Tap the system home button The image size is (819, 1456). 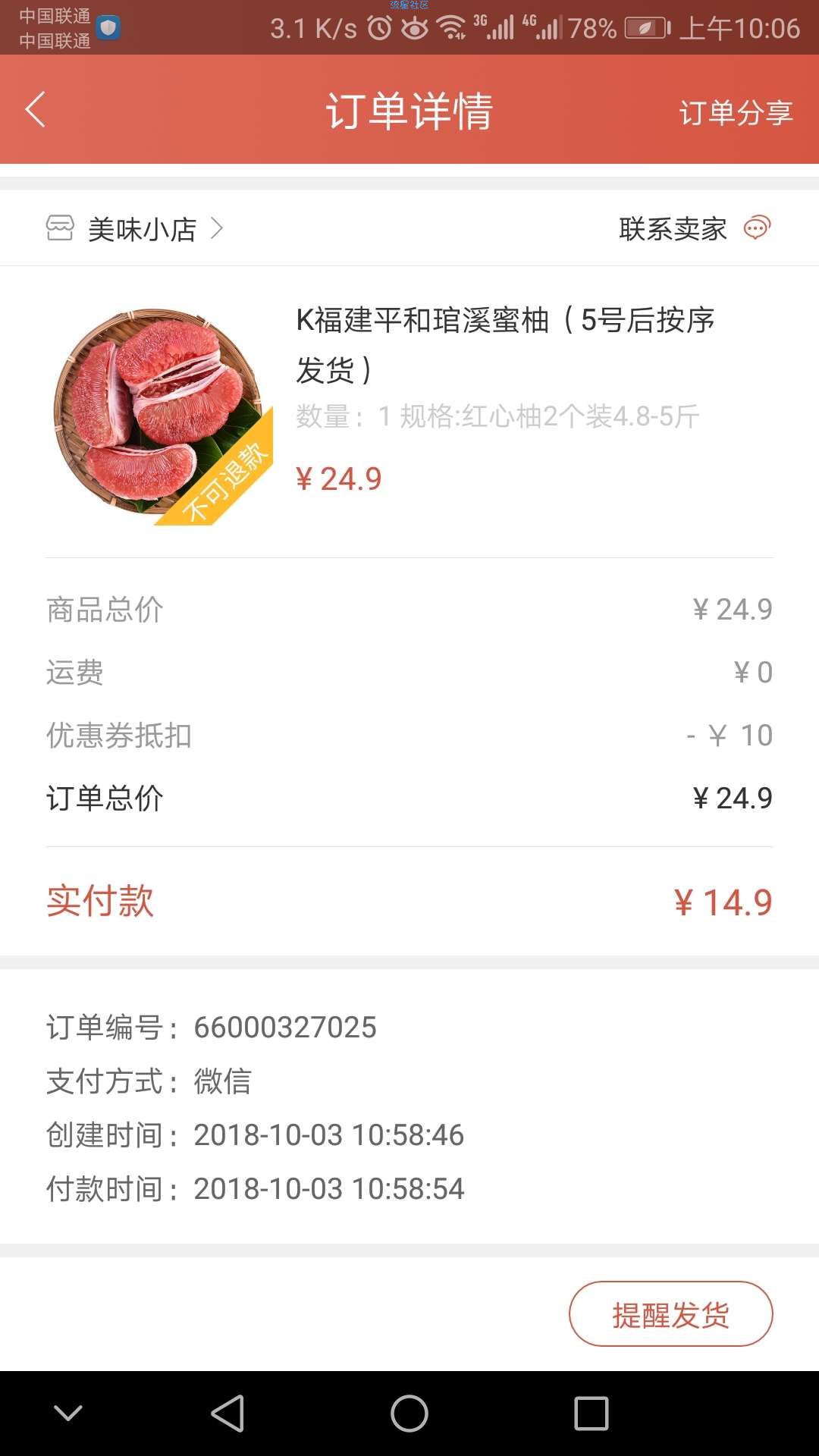click(x=409, y=1414)
